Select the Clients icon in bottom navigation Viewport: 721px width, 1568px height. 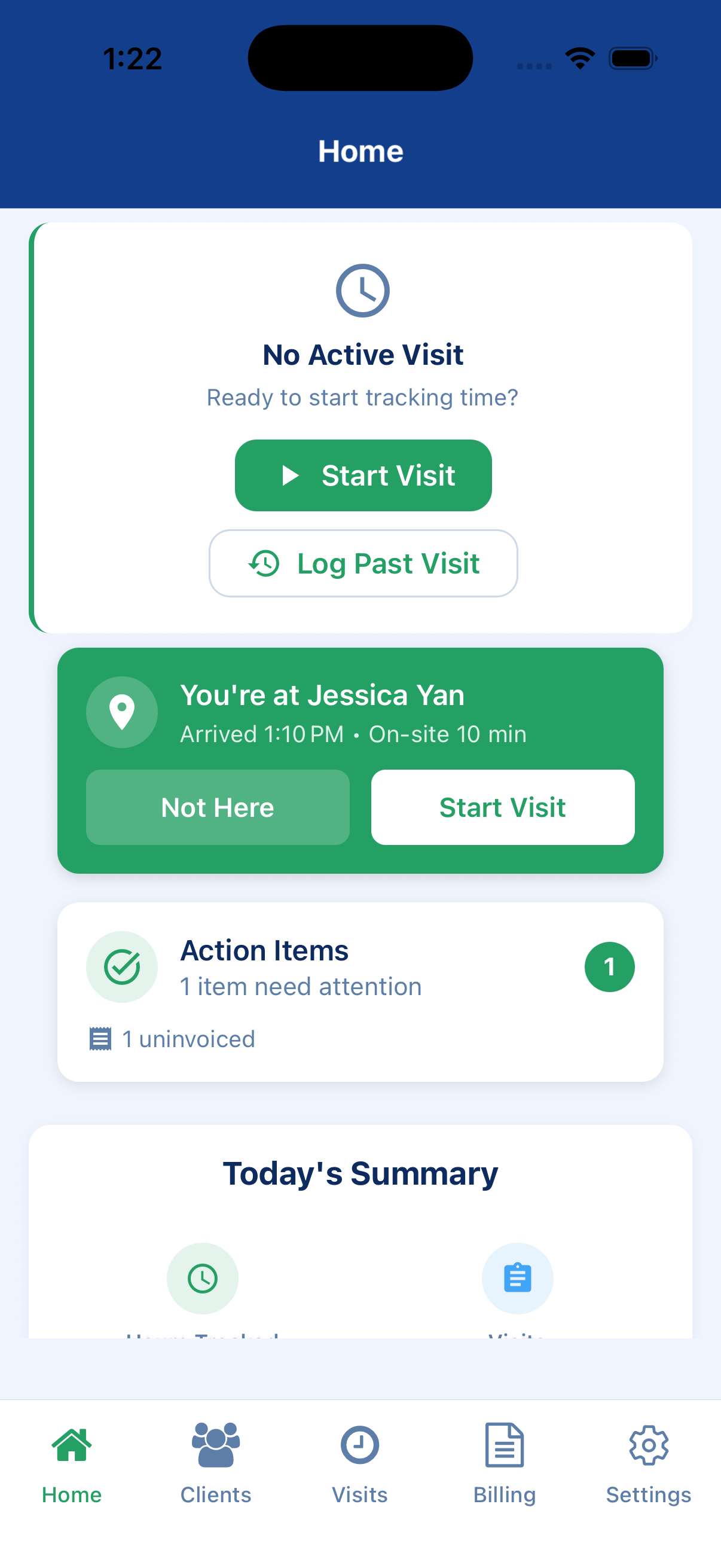point(215,1445)
